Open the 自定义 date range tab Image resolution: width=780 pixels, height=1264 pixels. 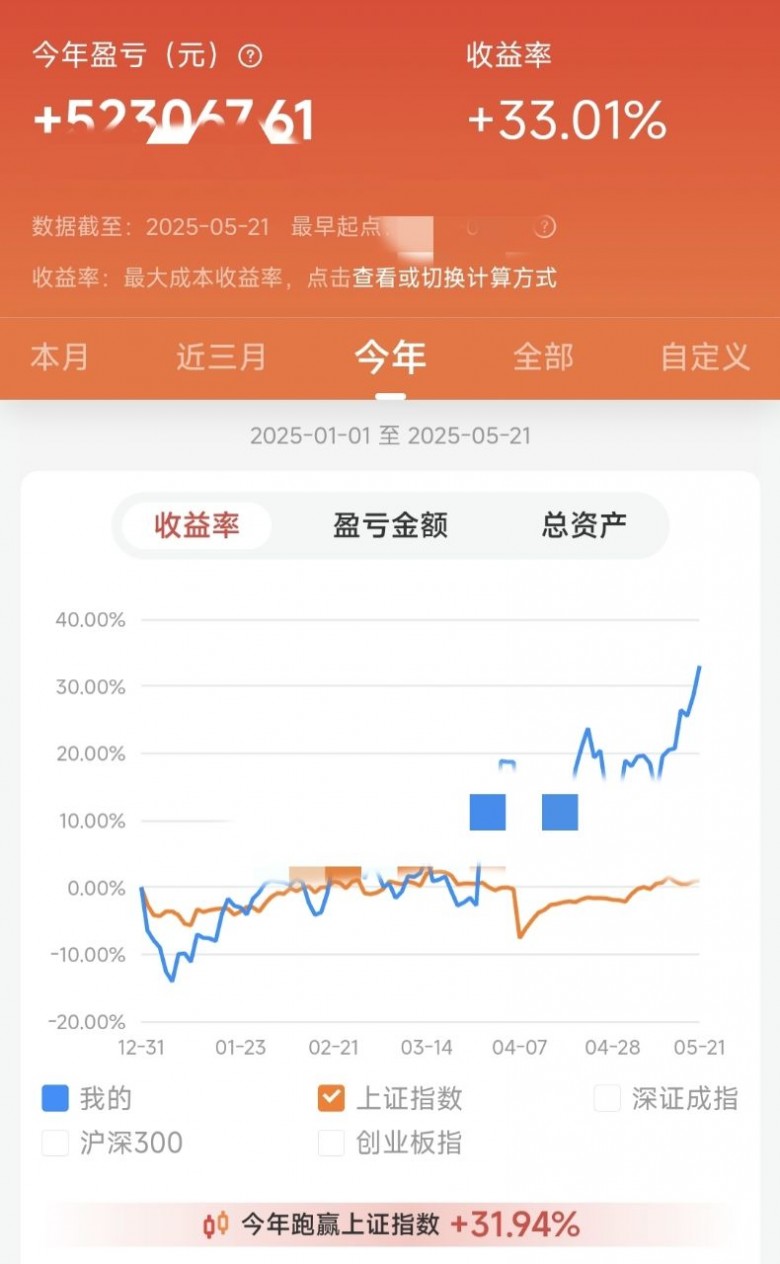point(705,357)
